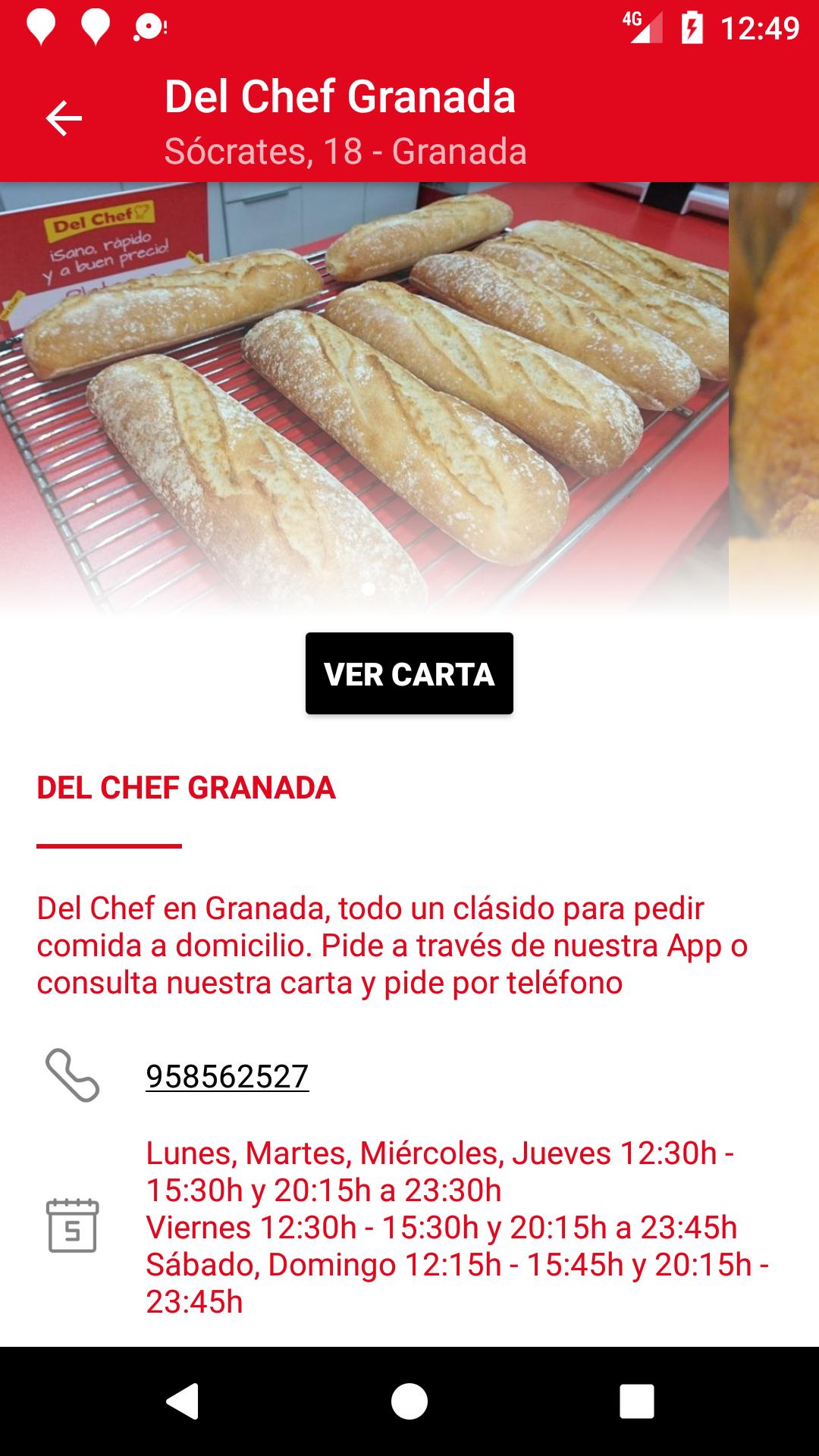Call the restaurant via 958562527 link
819x1456 pixels.
tap(227, 1075)
